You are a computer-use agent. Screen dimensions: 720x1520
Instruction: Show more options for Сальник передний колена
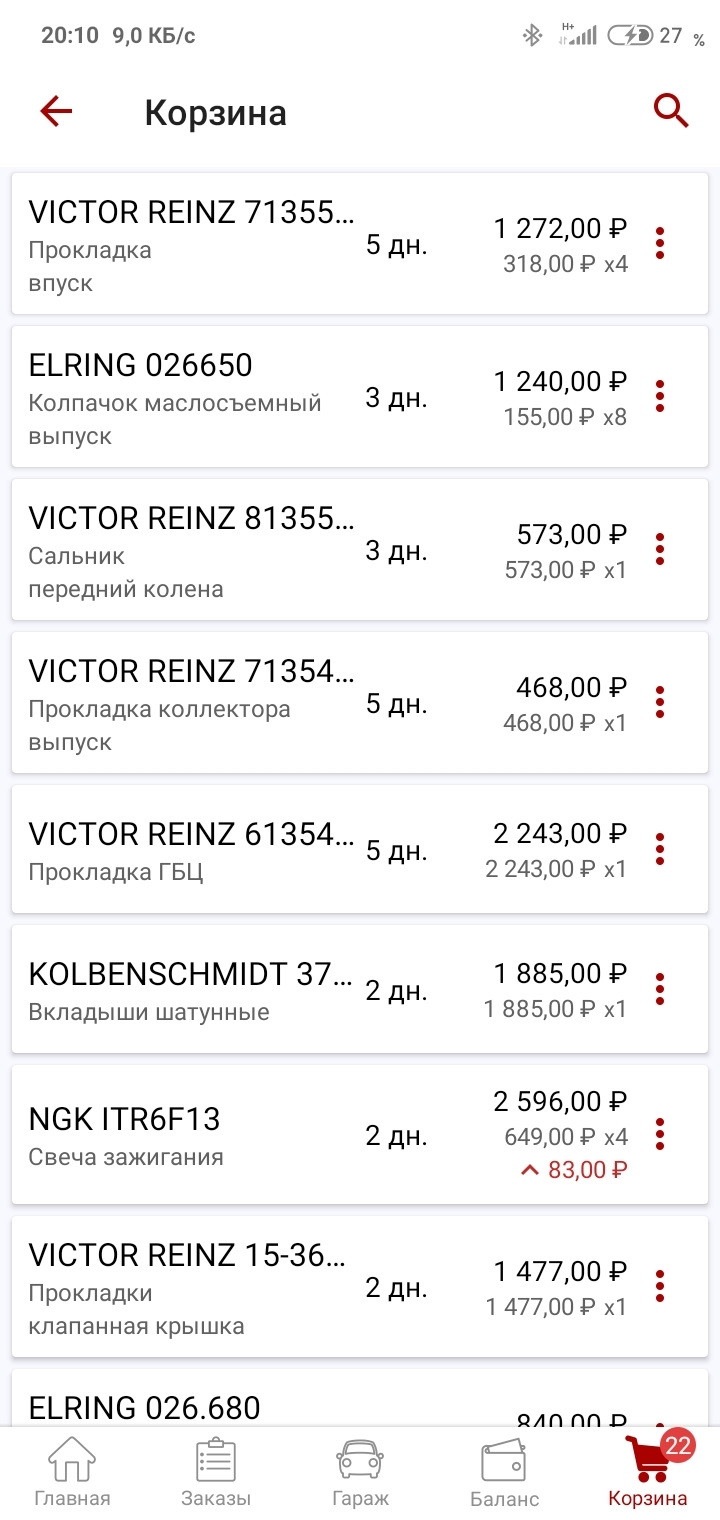pos(660,549)
